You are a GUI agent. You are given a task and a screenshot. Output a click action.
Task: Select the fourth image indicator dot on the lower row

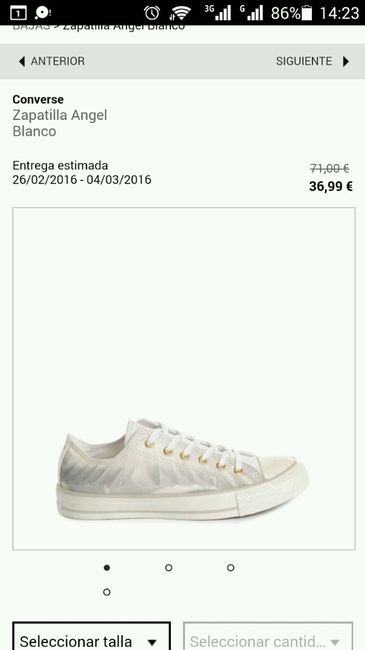click(107, 592)
